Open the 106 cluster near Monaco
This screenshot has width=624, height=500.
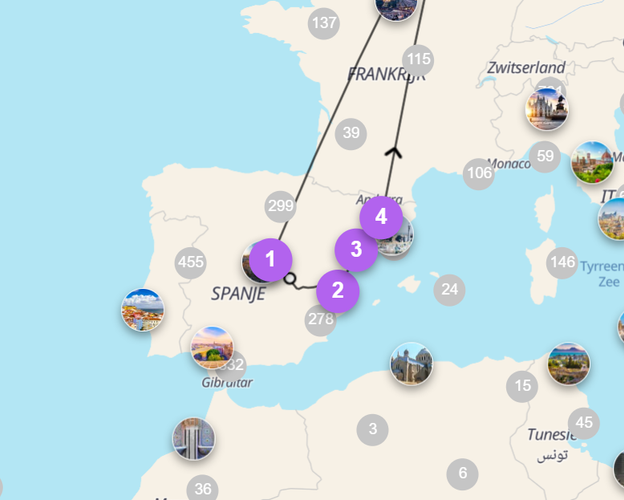pos(479,174)
